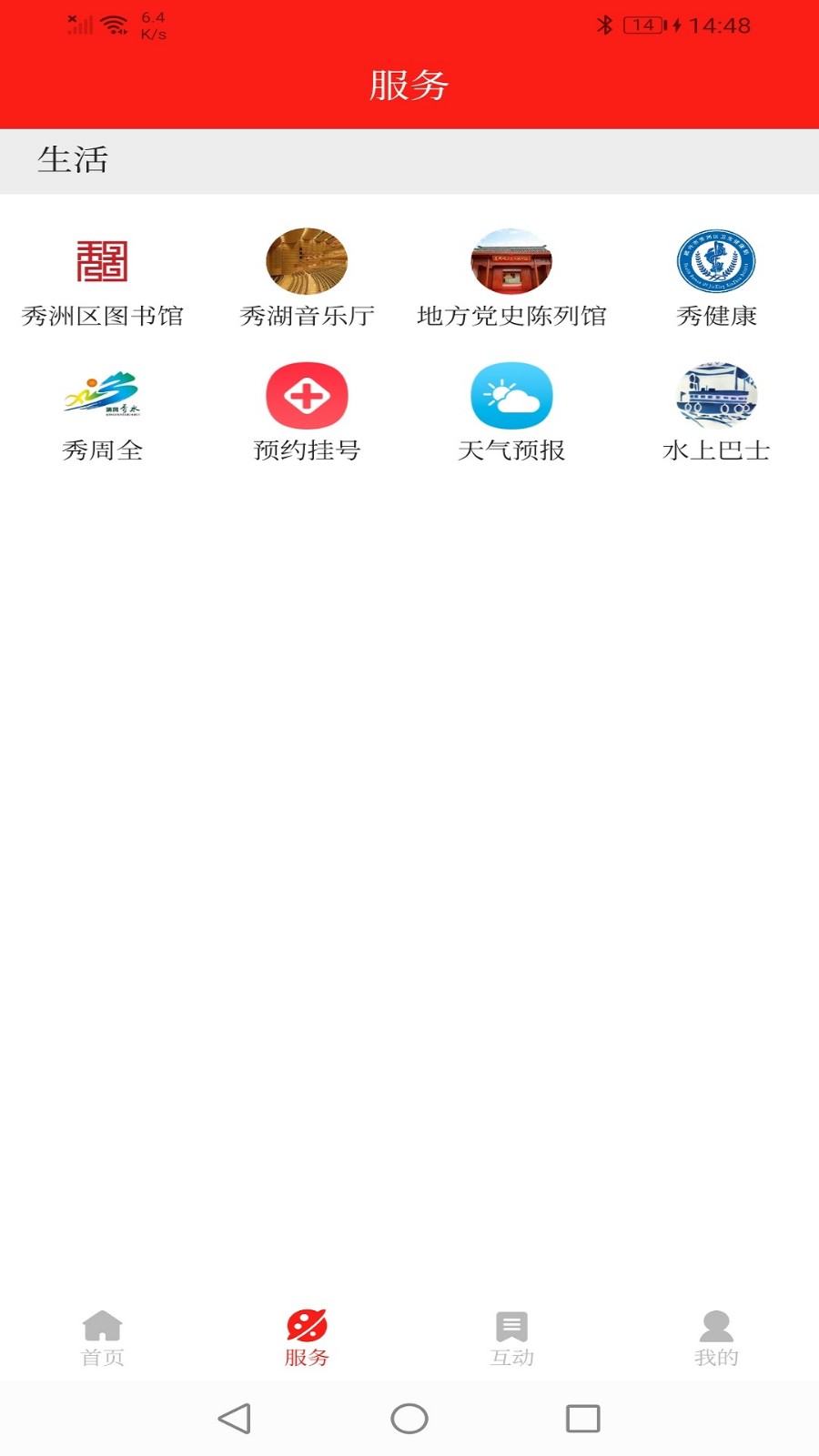
Task: Tap the 14:48 clock in status bar
Action: pyautogui.click(x=718, y=25)
